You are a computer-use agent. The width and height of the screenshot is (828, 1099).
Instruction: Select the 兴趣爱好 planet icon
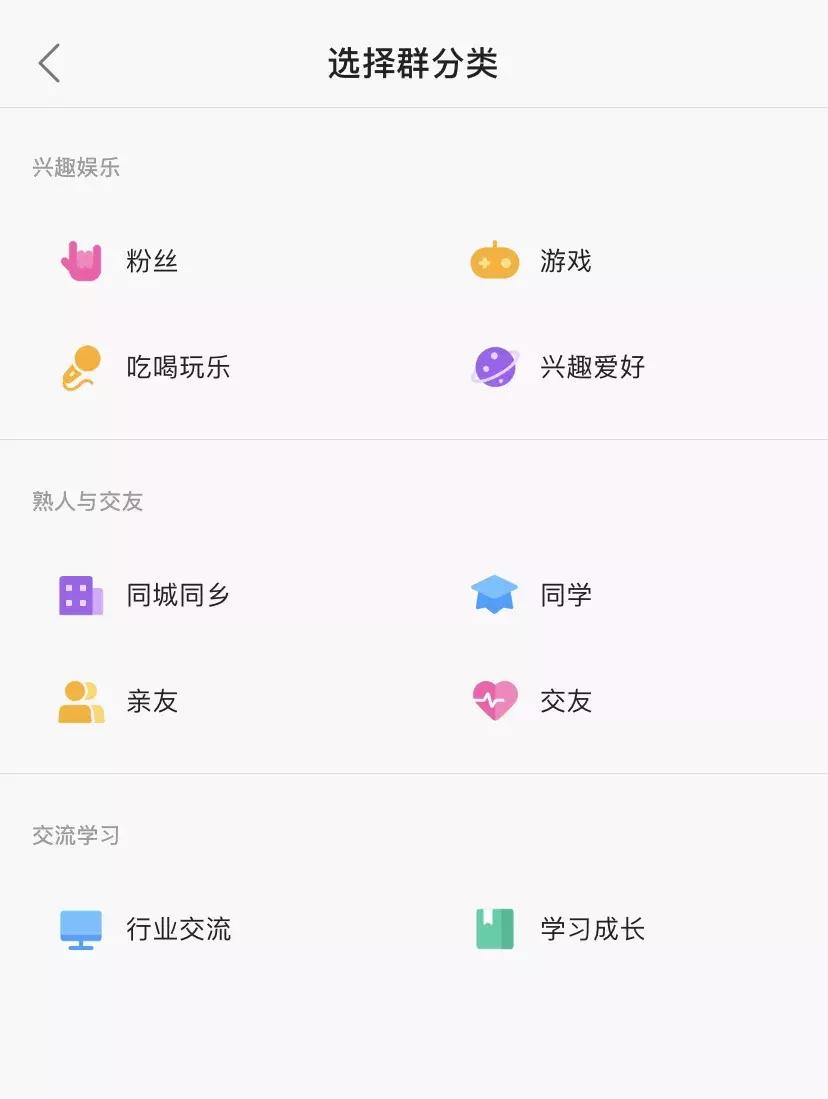(496, 367)
